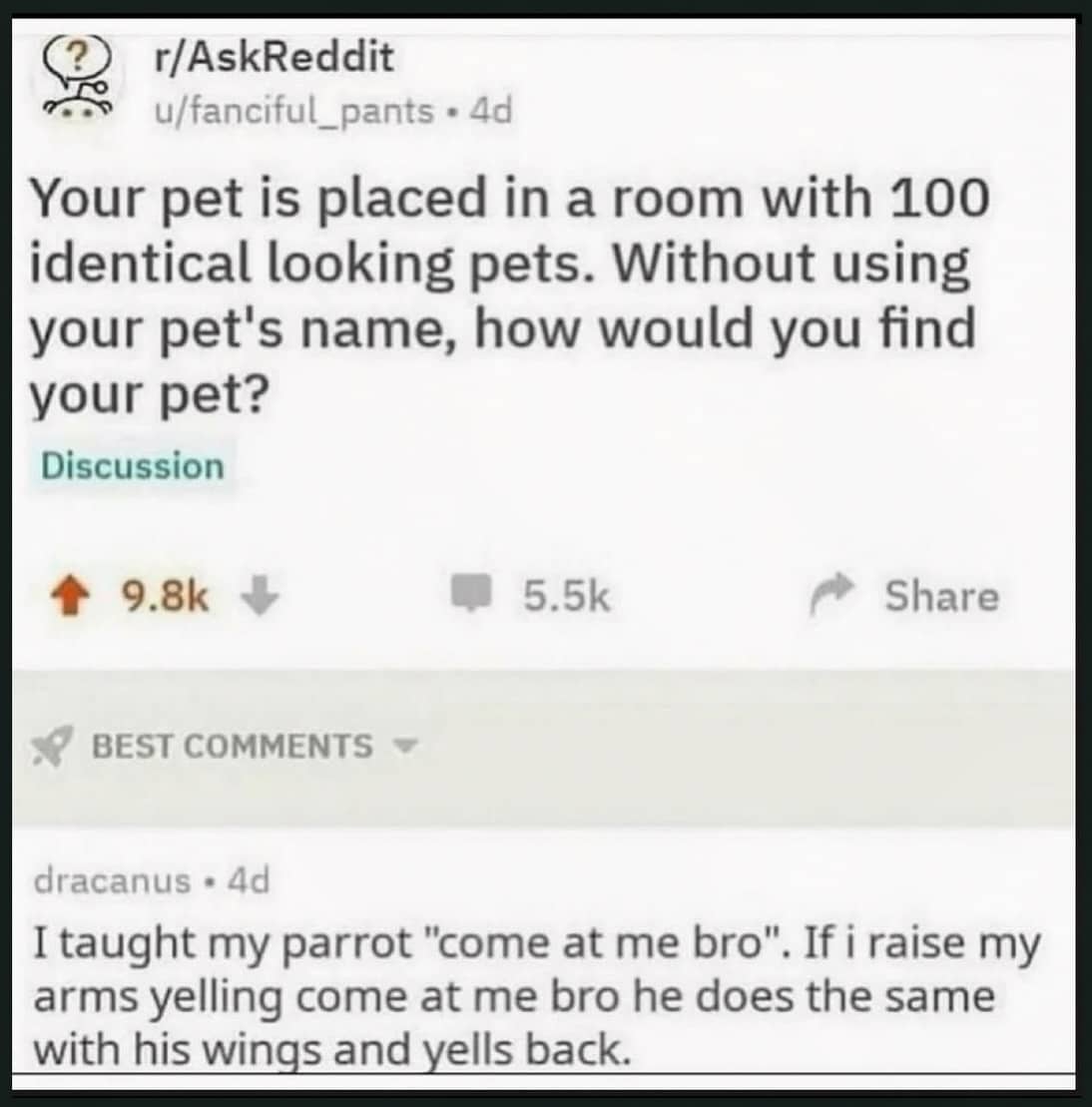Downvote the AskReddit post

(x=260, y=595)
